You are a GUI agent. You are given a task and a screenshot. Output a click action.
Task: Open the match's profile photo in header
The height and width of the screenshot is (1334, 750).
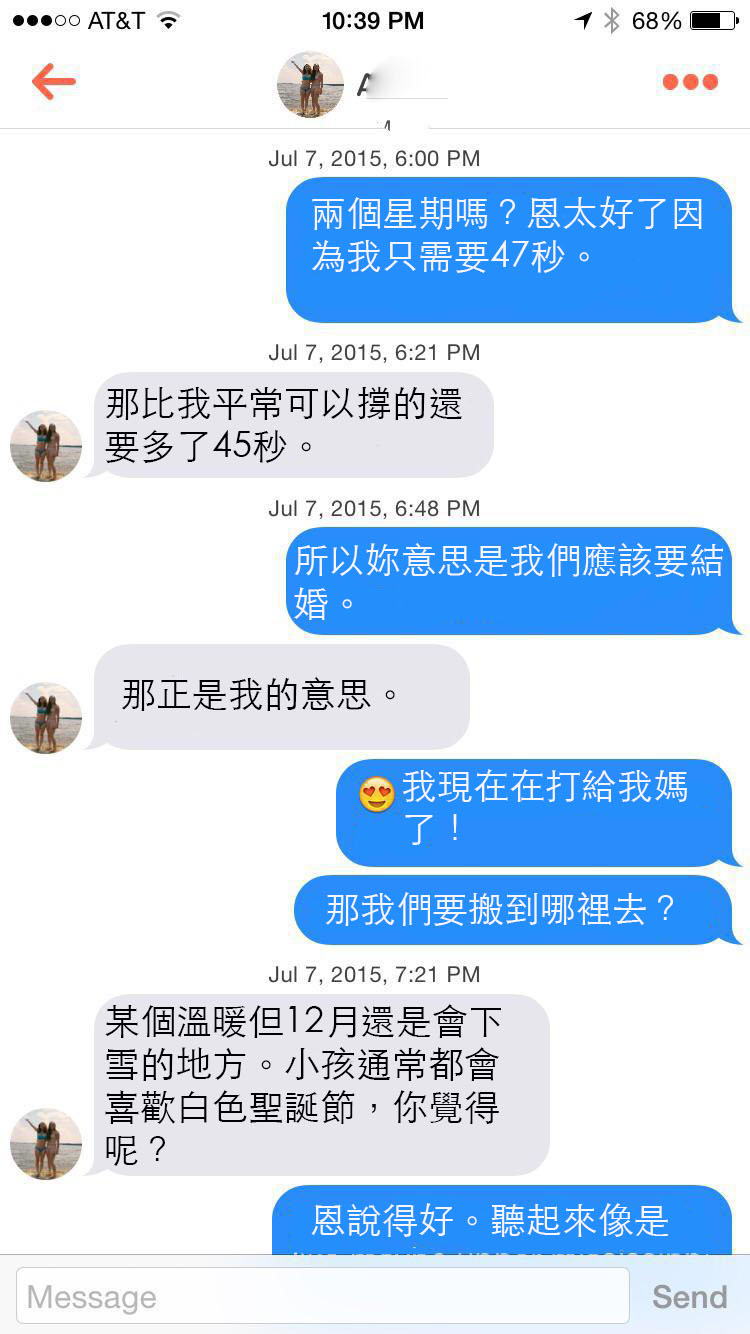(310, 85)
